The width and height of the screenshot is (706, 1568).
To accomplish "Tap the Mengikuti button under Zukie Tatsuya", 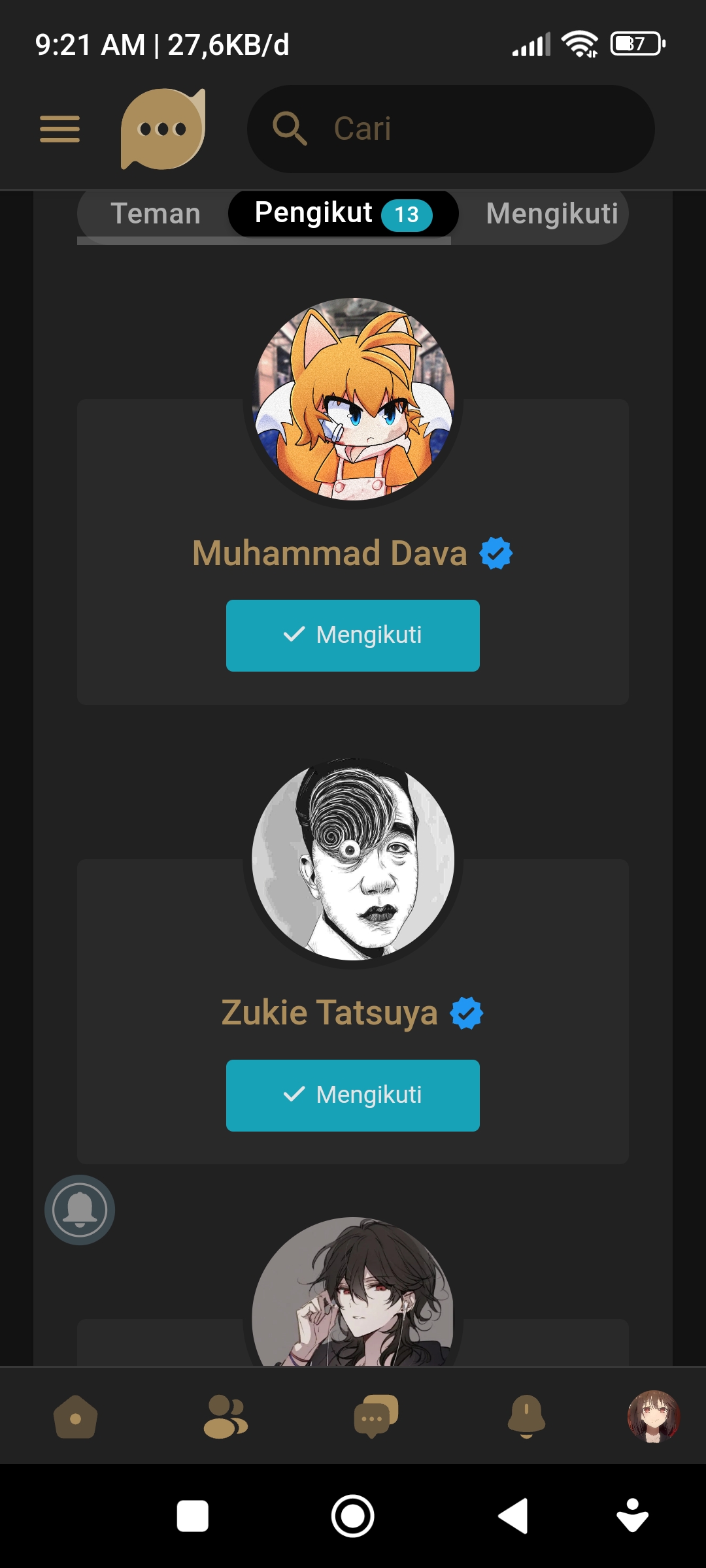I will point(353,1095).
